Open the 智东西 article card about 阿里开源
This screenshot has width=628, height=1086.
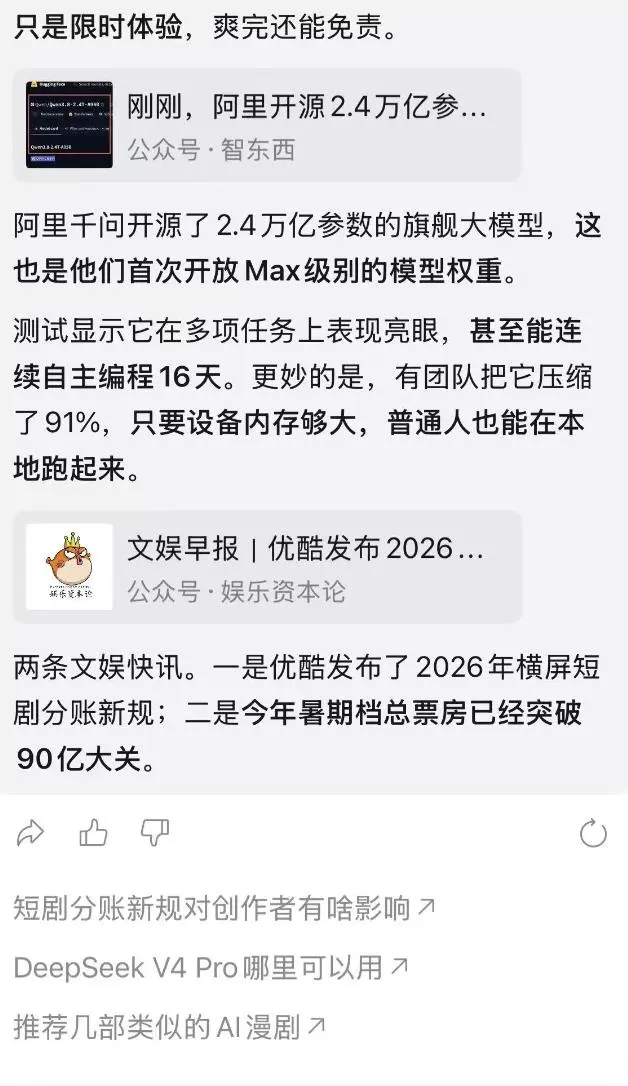pyautogui.click(x=267, y=125)
